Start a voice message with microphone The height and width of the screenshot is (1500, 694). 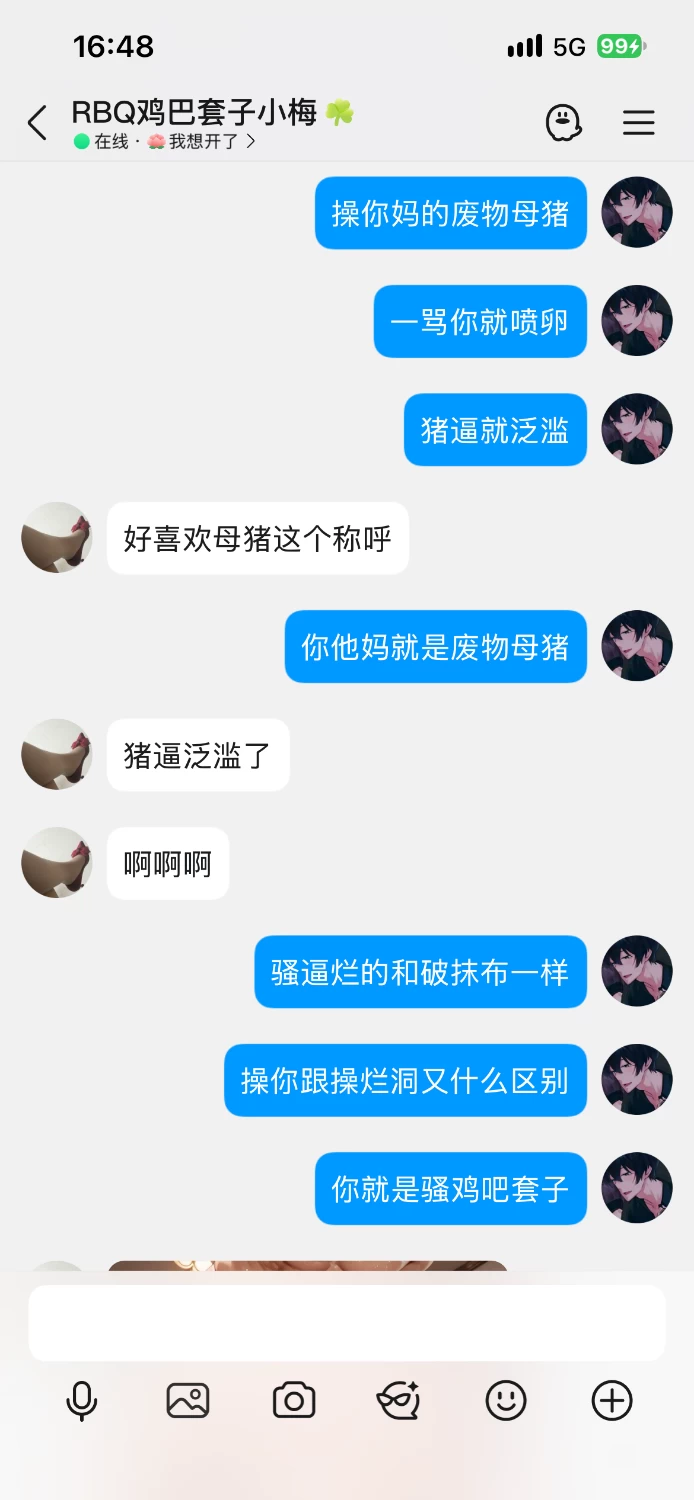[82, 1400]
